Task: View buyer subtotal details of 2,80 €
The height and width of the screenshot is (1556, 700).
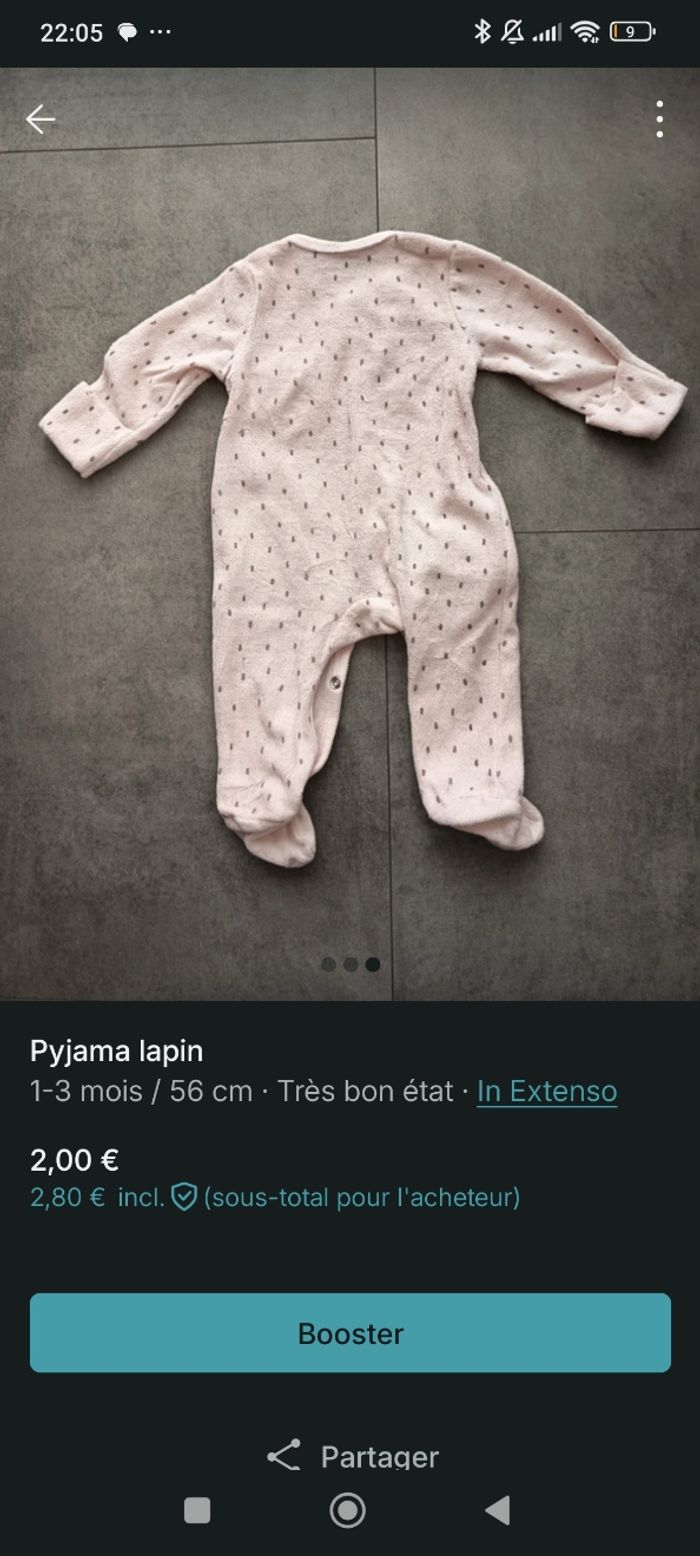Action: [x=275, y=1197]
